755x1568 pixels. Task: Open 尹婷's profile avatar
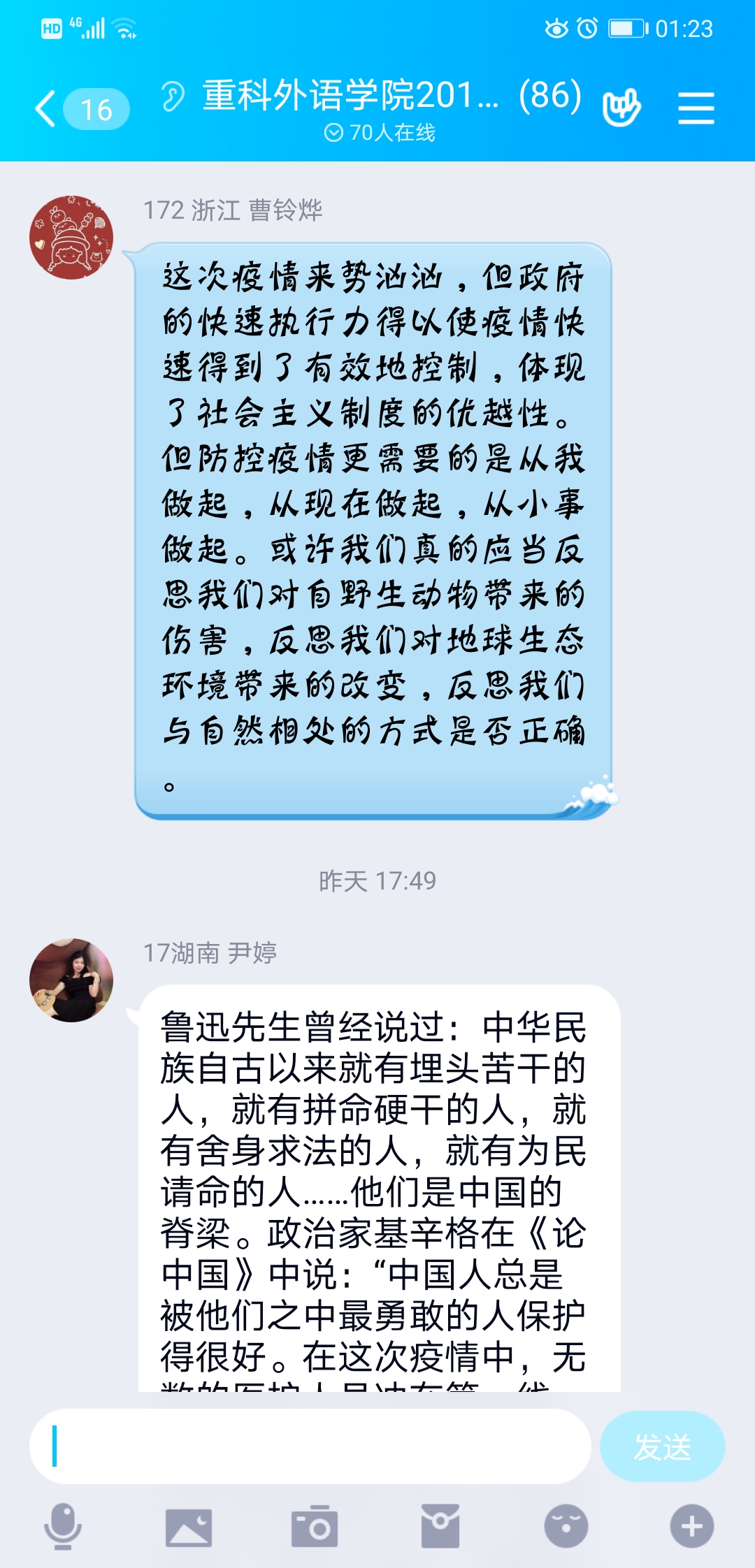coord(71,980)
